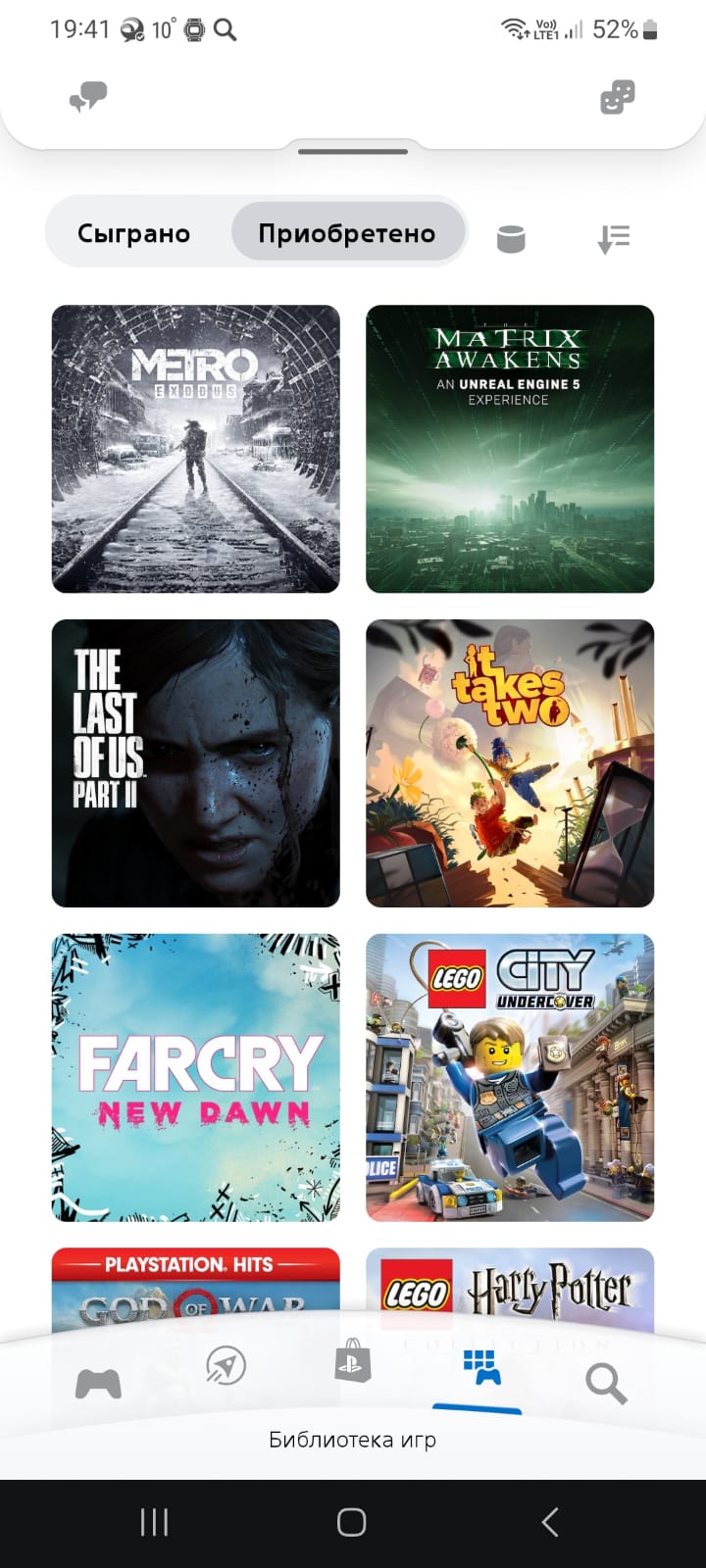Open the messages chat bubbles icon
The height and width of the screenshot is (1568, 706).
tap(88, 97)
